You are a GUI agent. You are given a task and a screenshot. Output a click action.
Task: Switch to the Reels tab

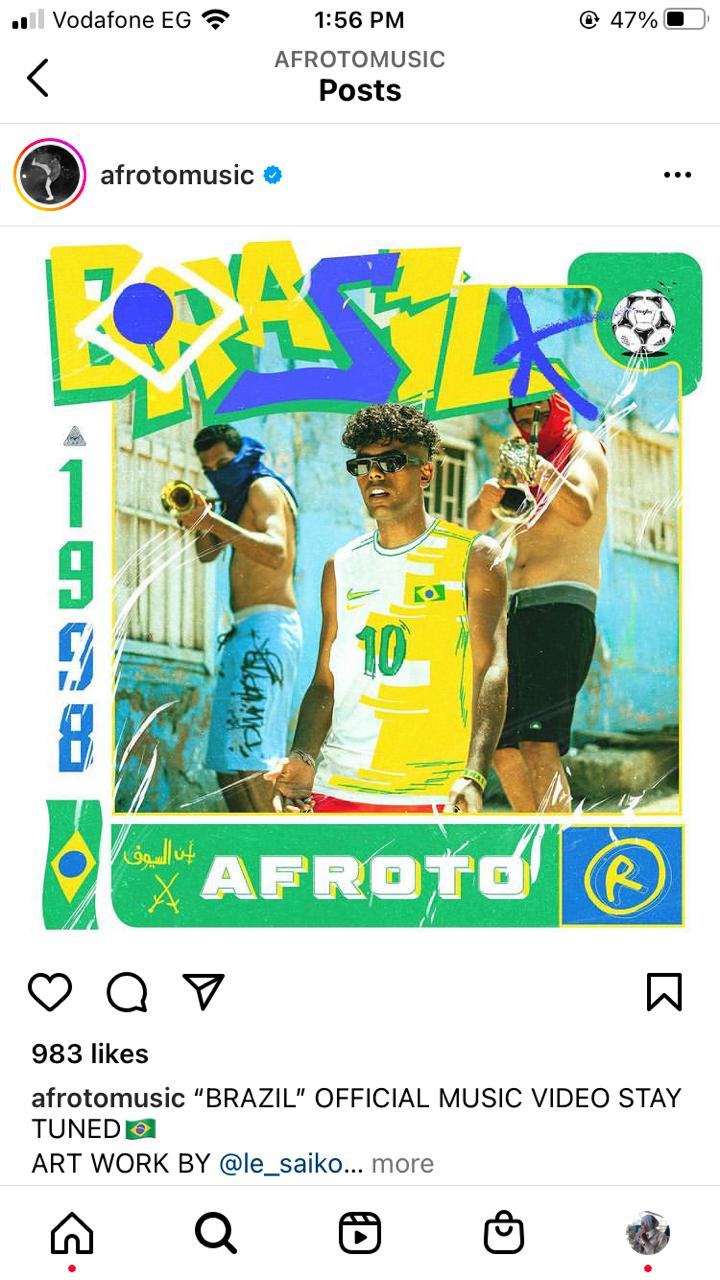click(x=360, y=1234)
